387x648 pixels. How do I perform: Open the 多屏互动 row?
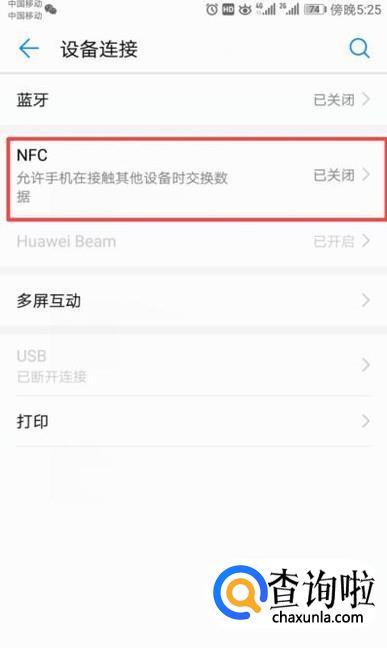click(x=194, y=300)
